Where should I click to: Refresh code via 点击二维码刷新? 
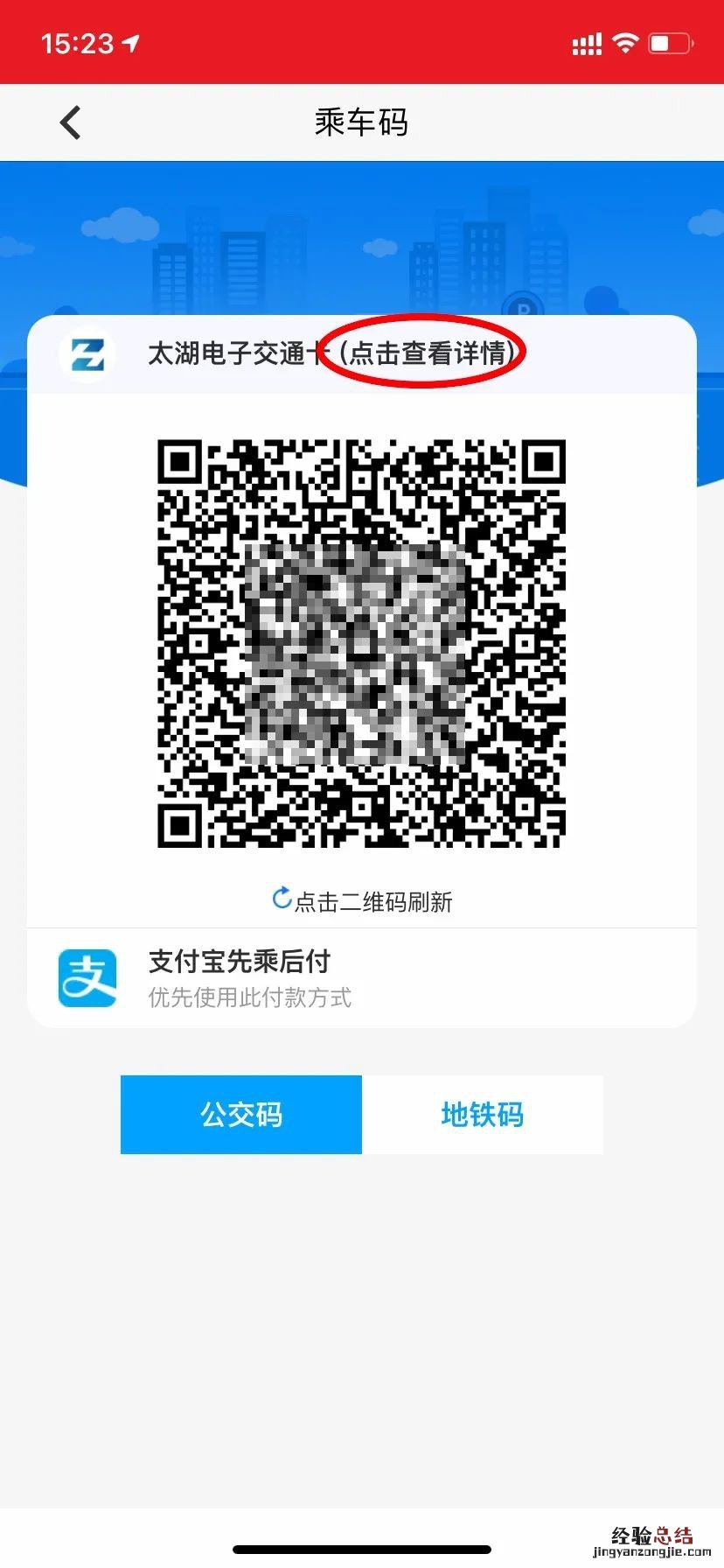362,900
